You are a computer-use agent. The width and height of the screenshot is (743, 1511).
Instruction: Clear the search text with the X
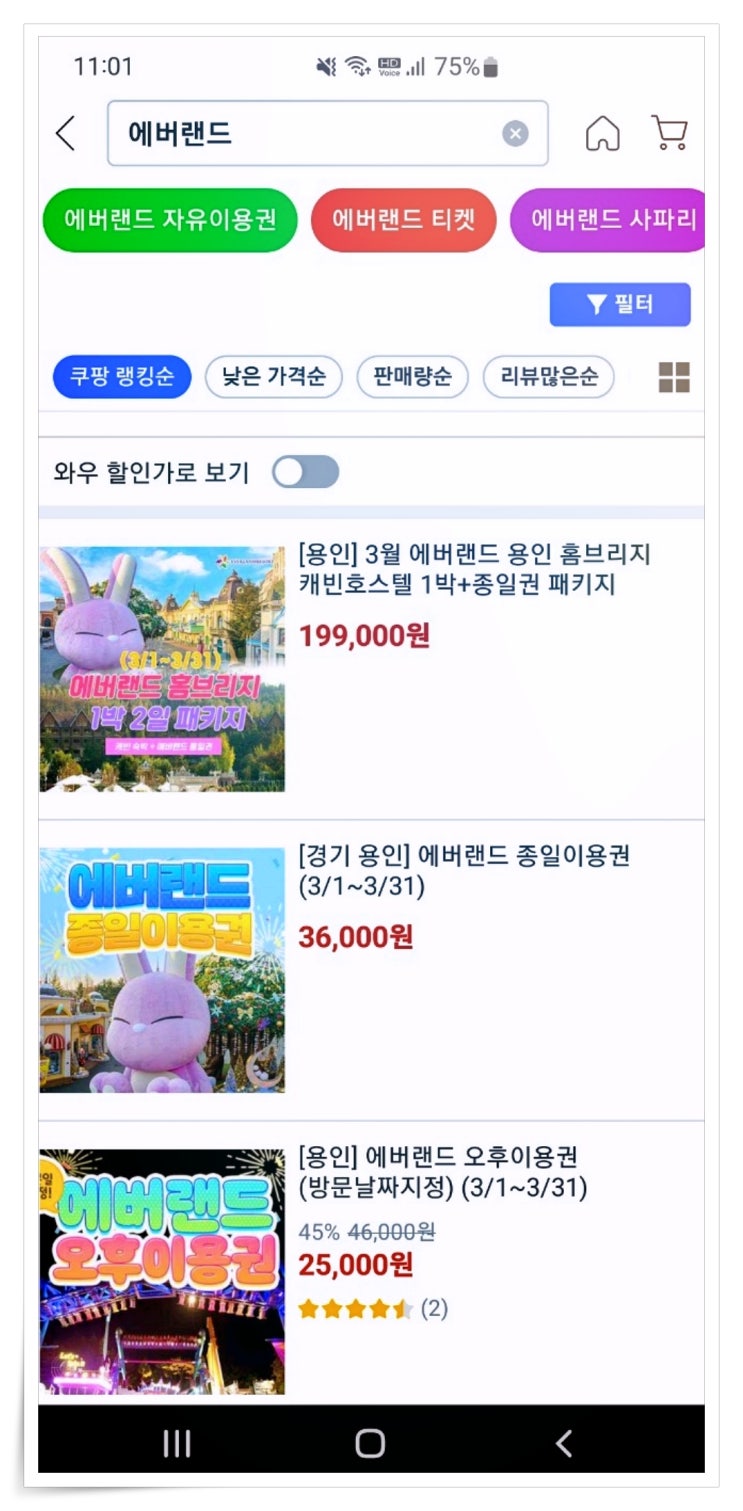pyautogui.click(x=515, y=133)
